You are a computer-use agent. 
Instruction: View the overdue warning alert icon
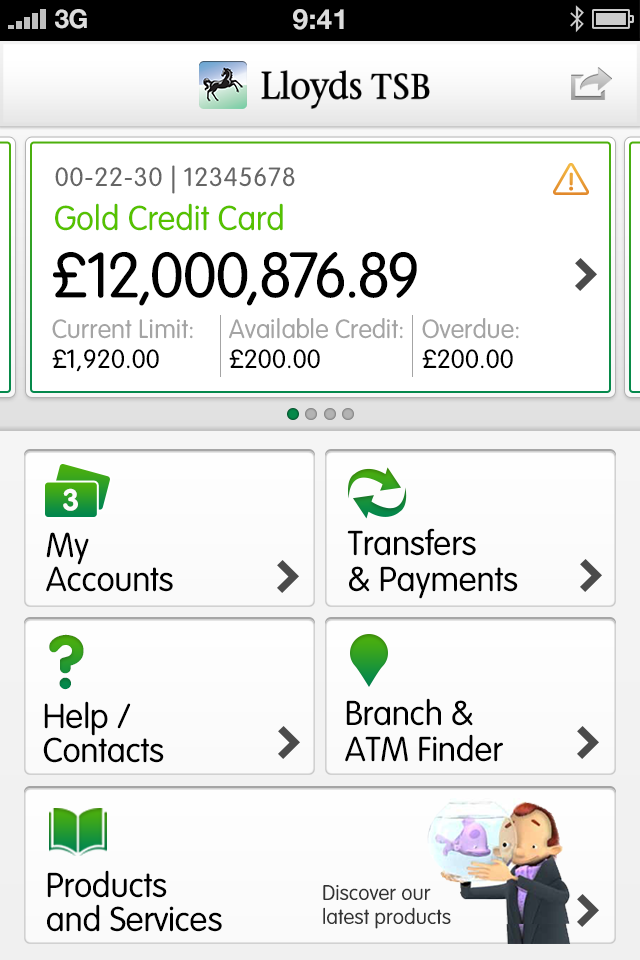pos(570,179)
